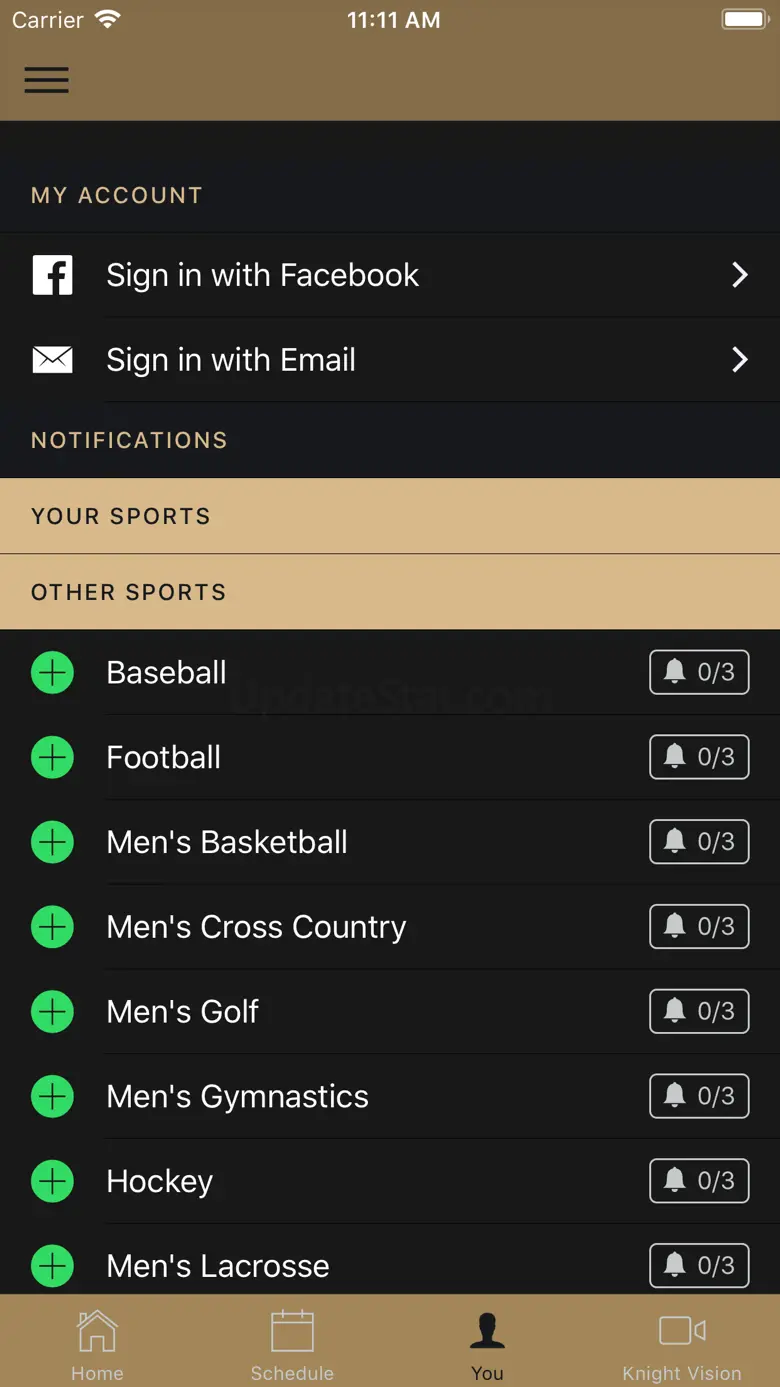The height and width of the screenshot is (1387, 780).
Task: Open Baseball notification bell settings
Action: 699,672
